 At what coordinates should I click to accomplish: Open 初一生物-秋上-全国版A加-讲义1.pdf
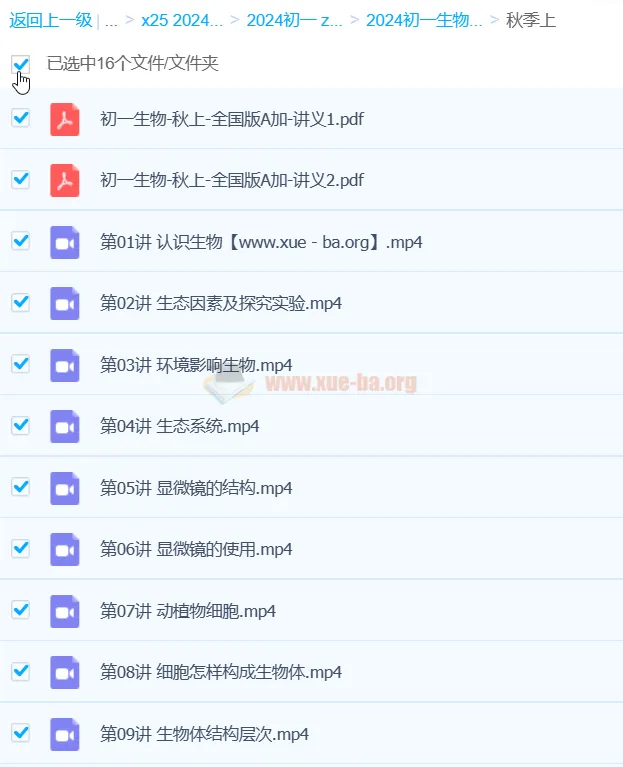[231, 120]
